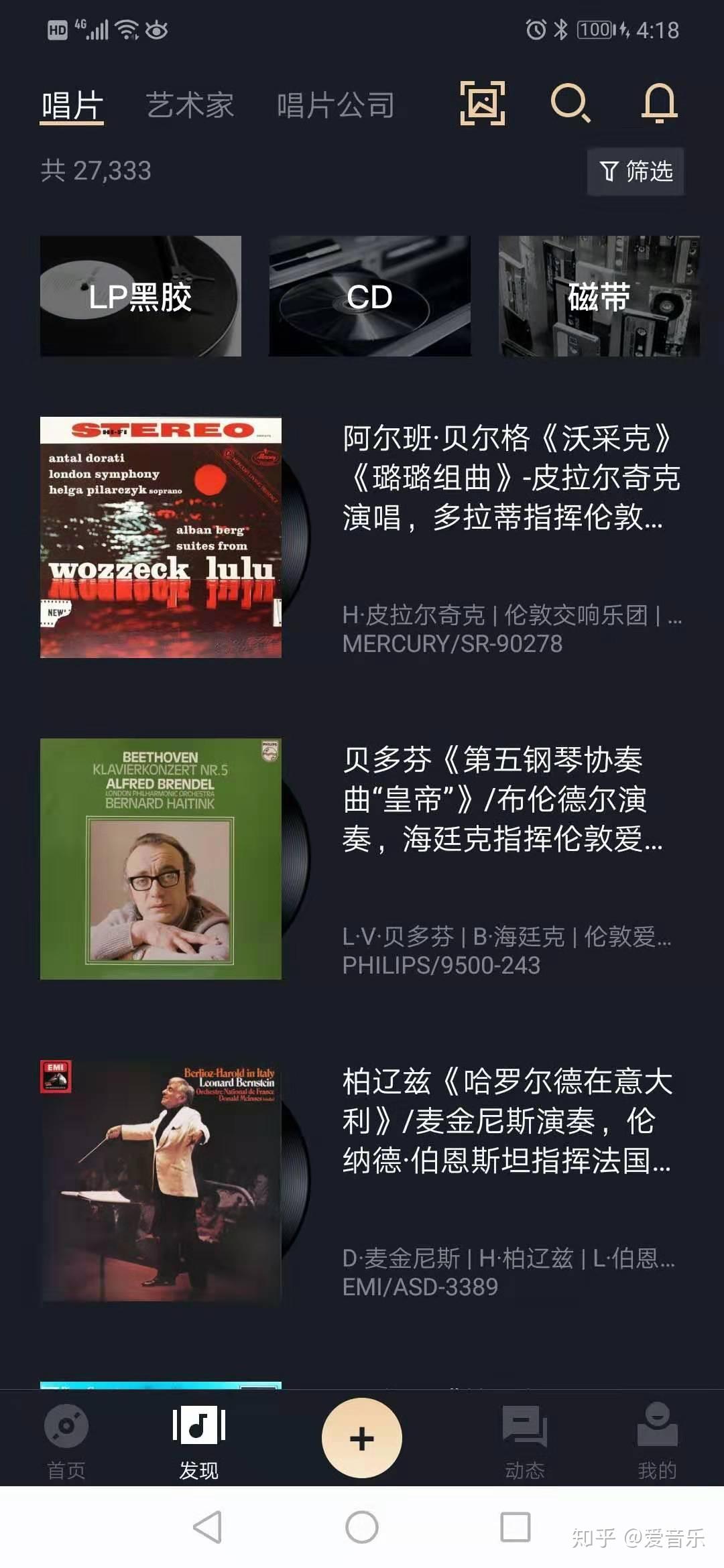Open the Wozzeck Lulu MERCURY/SR-90278 record
This screenshot has height=1568, width=724.
[362, 537]
